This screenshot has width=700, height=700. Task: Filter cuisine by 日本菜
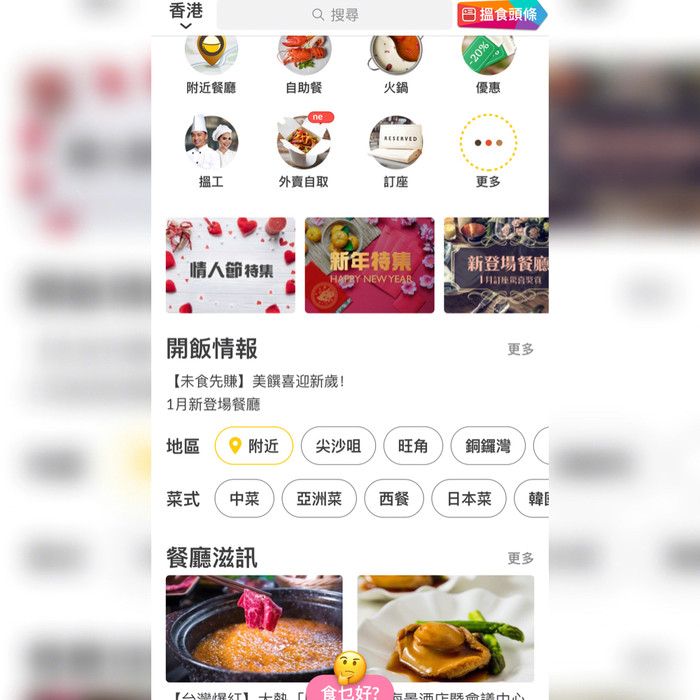469,498
